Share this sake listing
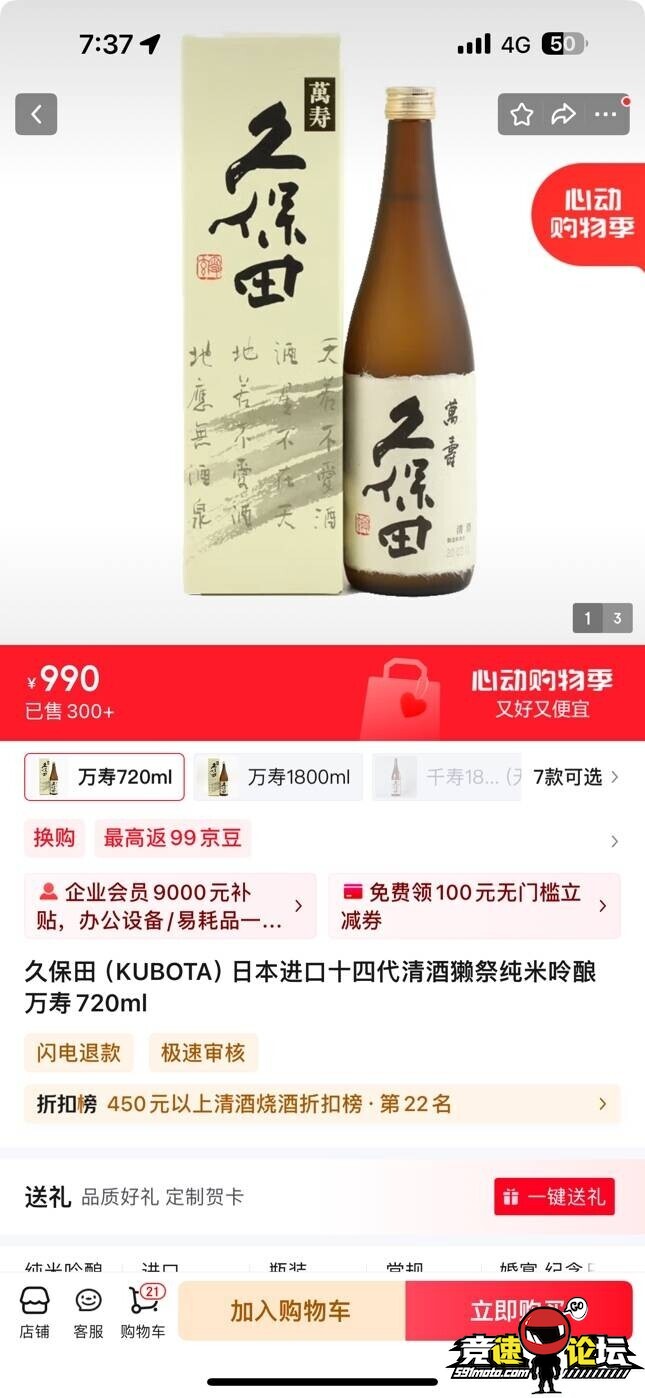 point(563,114)
